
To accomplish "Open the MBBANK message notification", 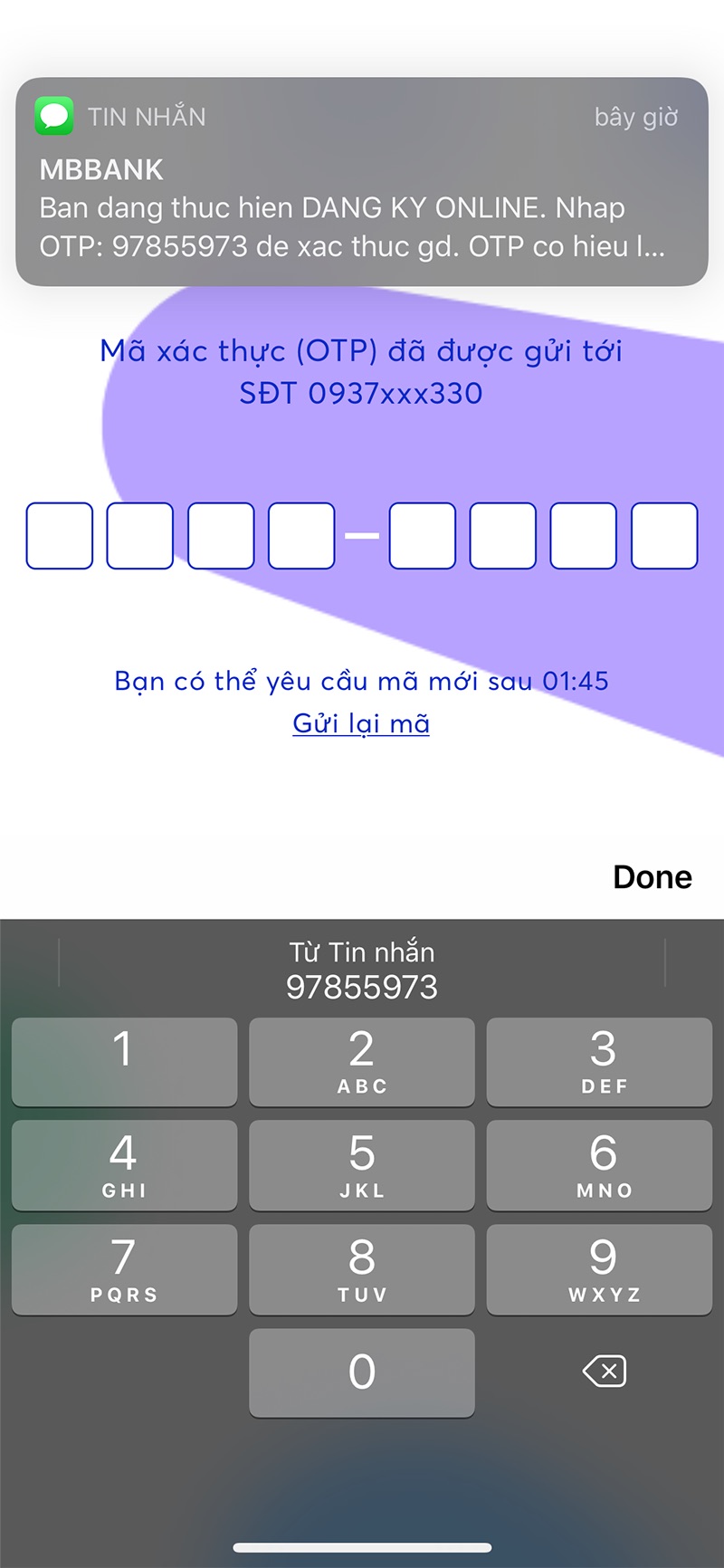I will (362, 182).
